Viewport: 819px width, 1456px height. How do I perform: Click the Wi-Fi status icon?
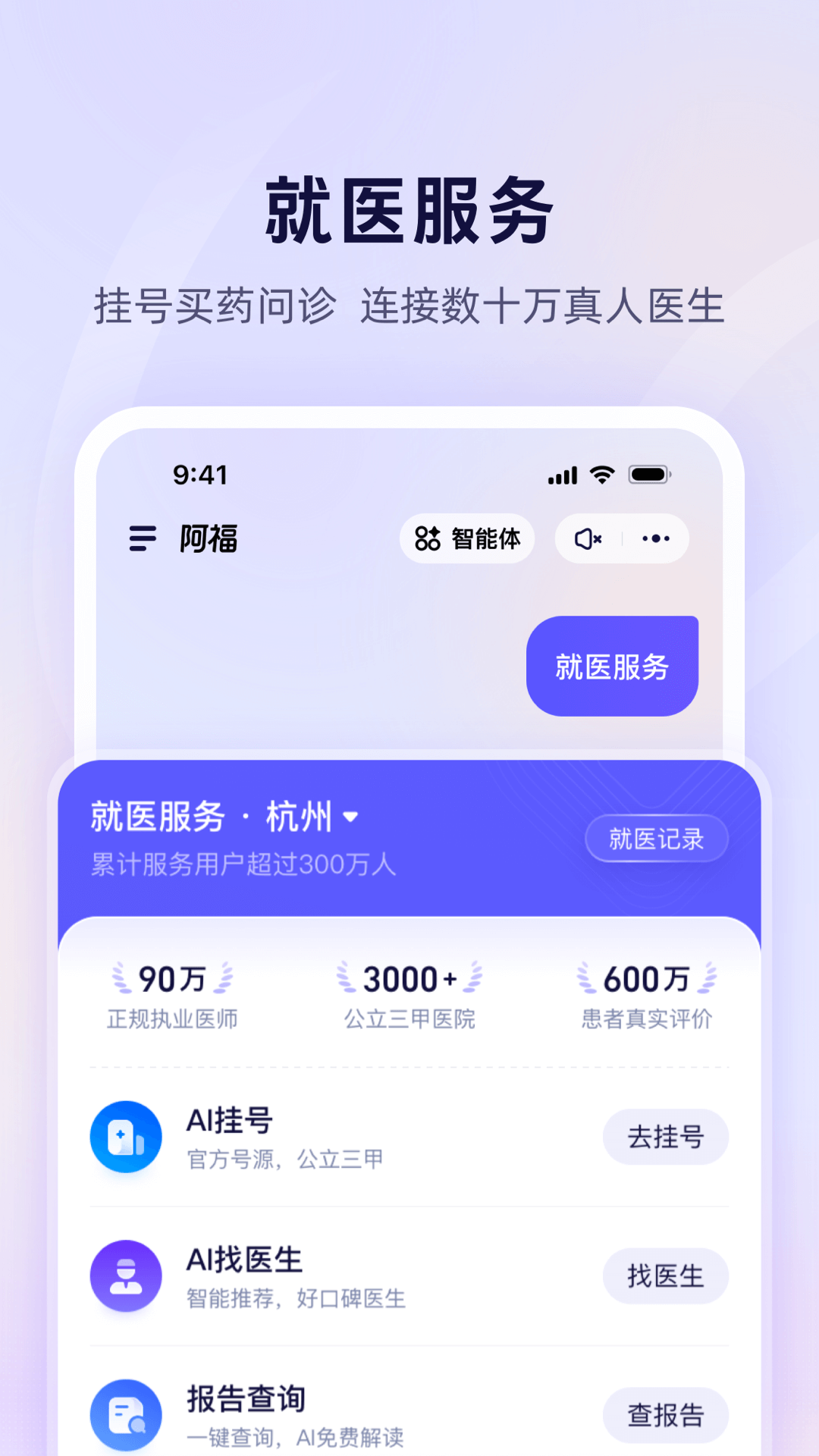coord(601,474)
